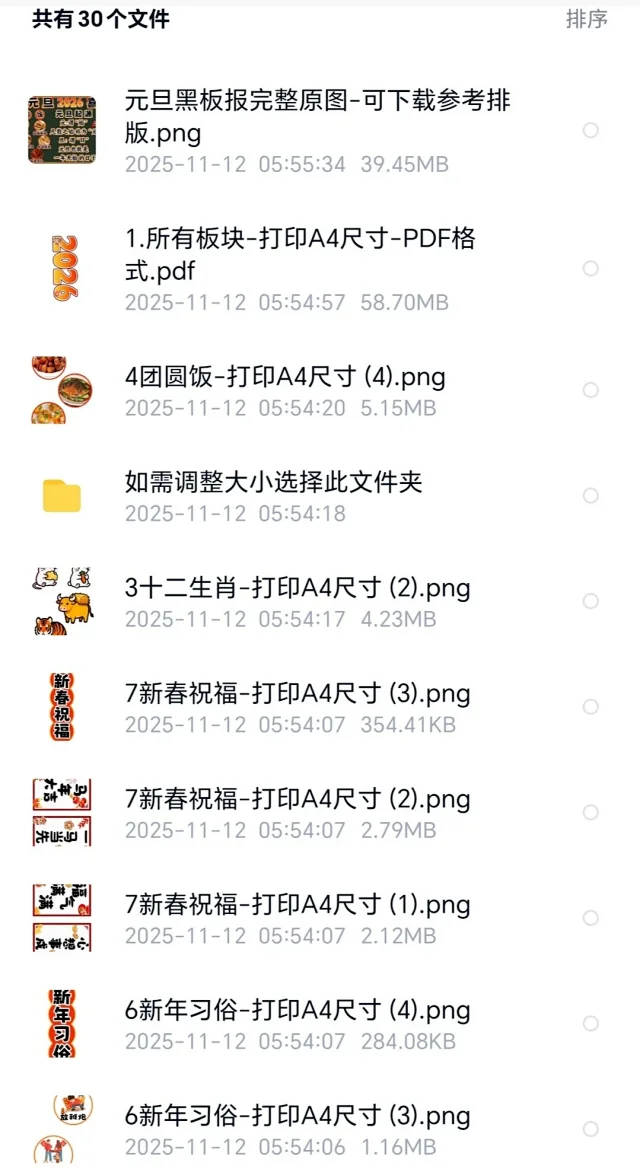Select the circle beside 7新春祝福 (3).png

click(x=591, y=707)
